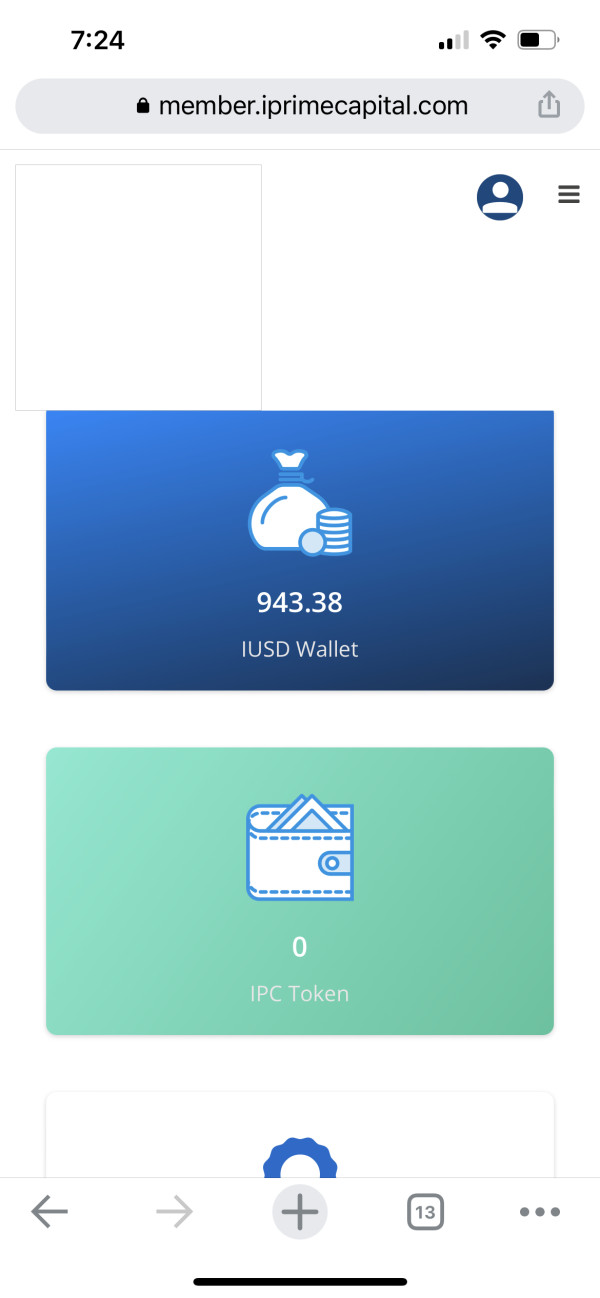The height and width of the screenshot is (1298, 600).
Task: Open a new tab with plus button
Action: pos(300,1212)
